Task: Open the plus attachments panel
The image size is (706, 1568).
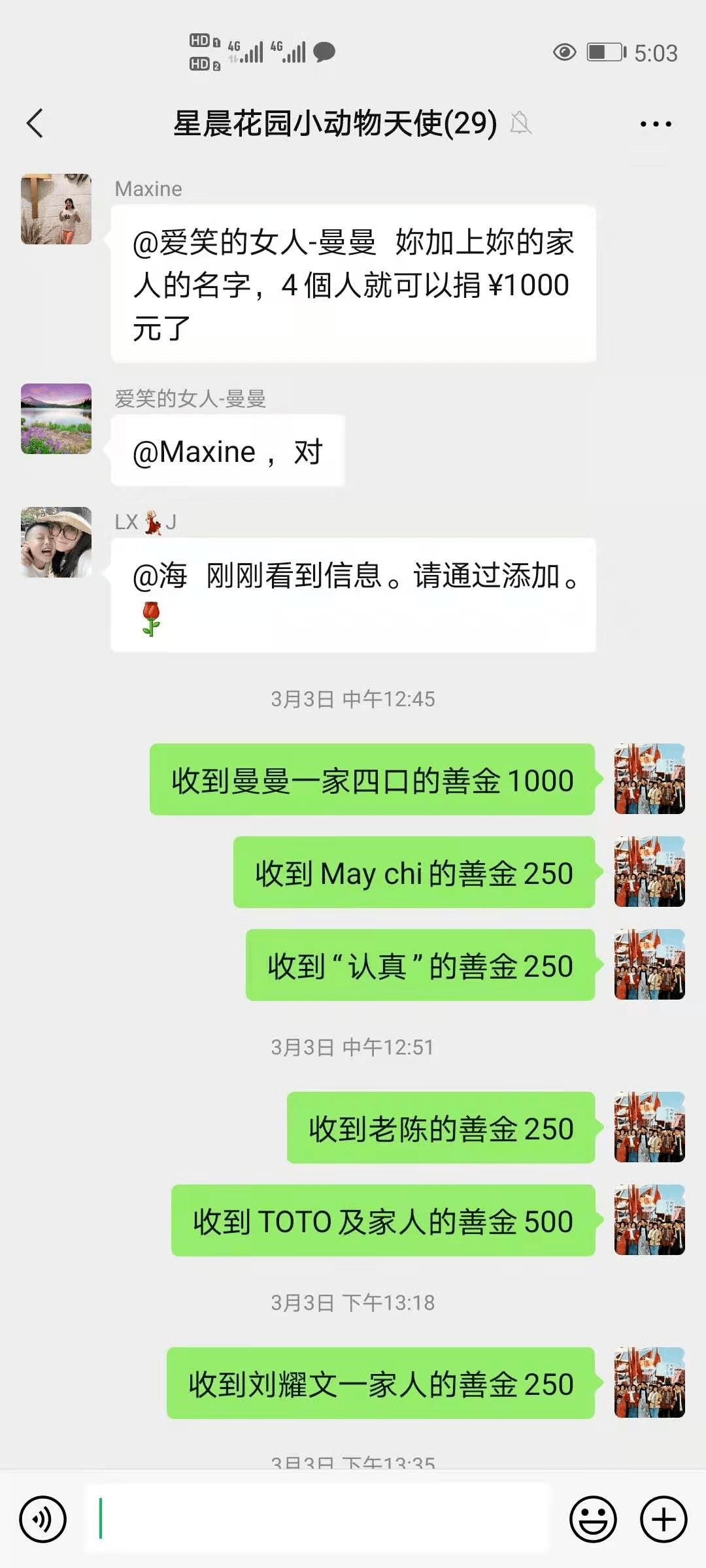Action: point(663,1519)
